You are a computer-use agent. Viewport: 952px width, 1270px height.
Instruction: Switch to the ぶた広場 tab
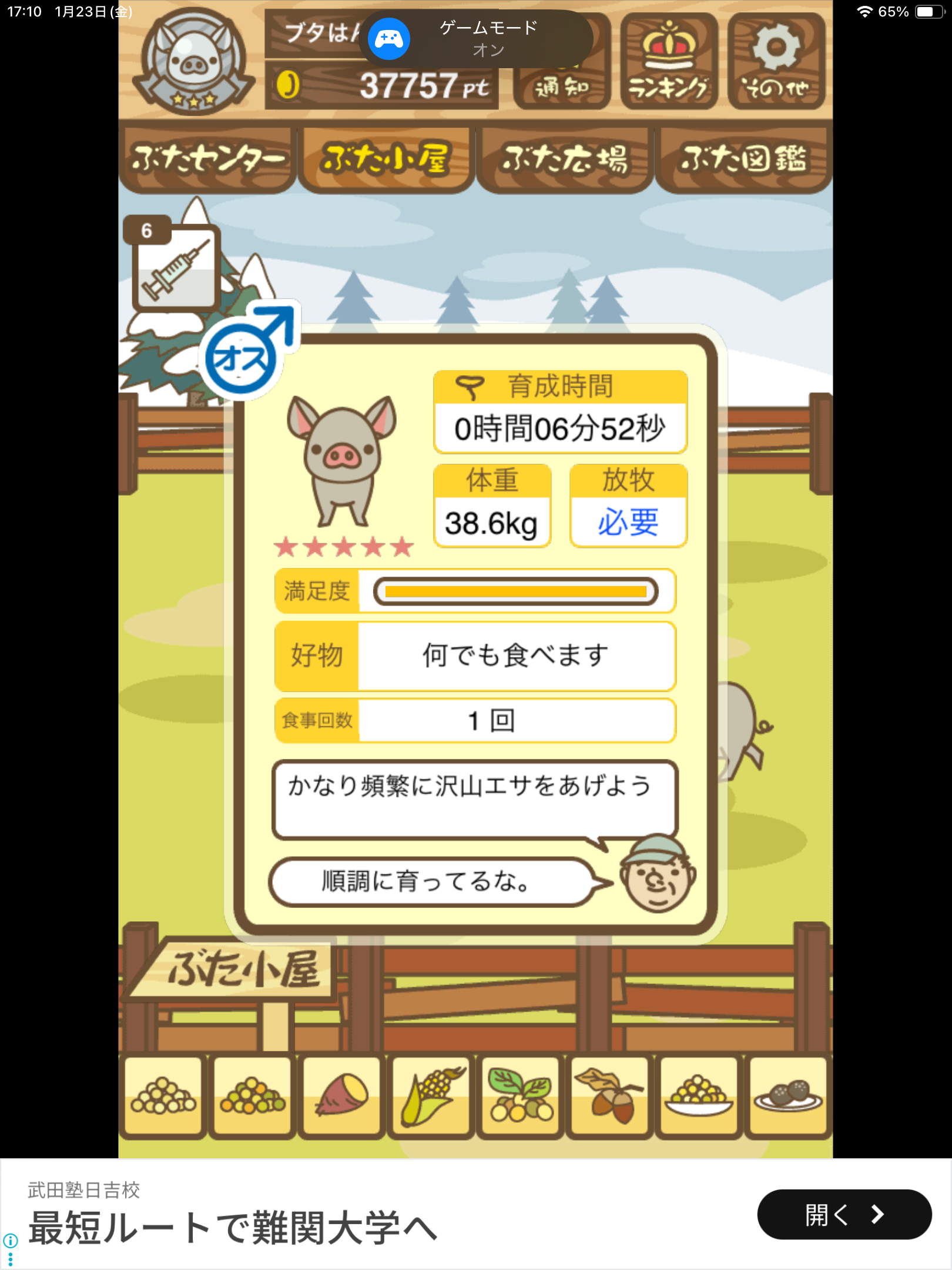click(565, 159)
